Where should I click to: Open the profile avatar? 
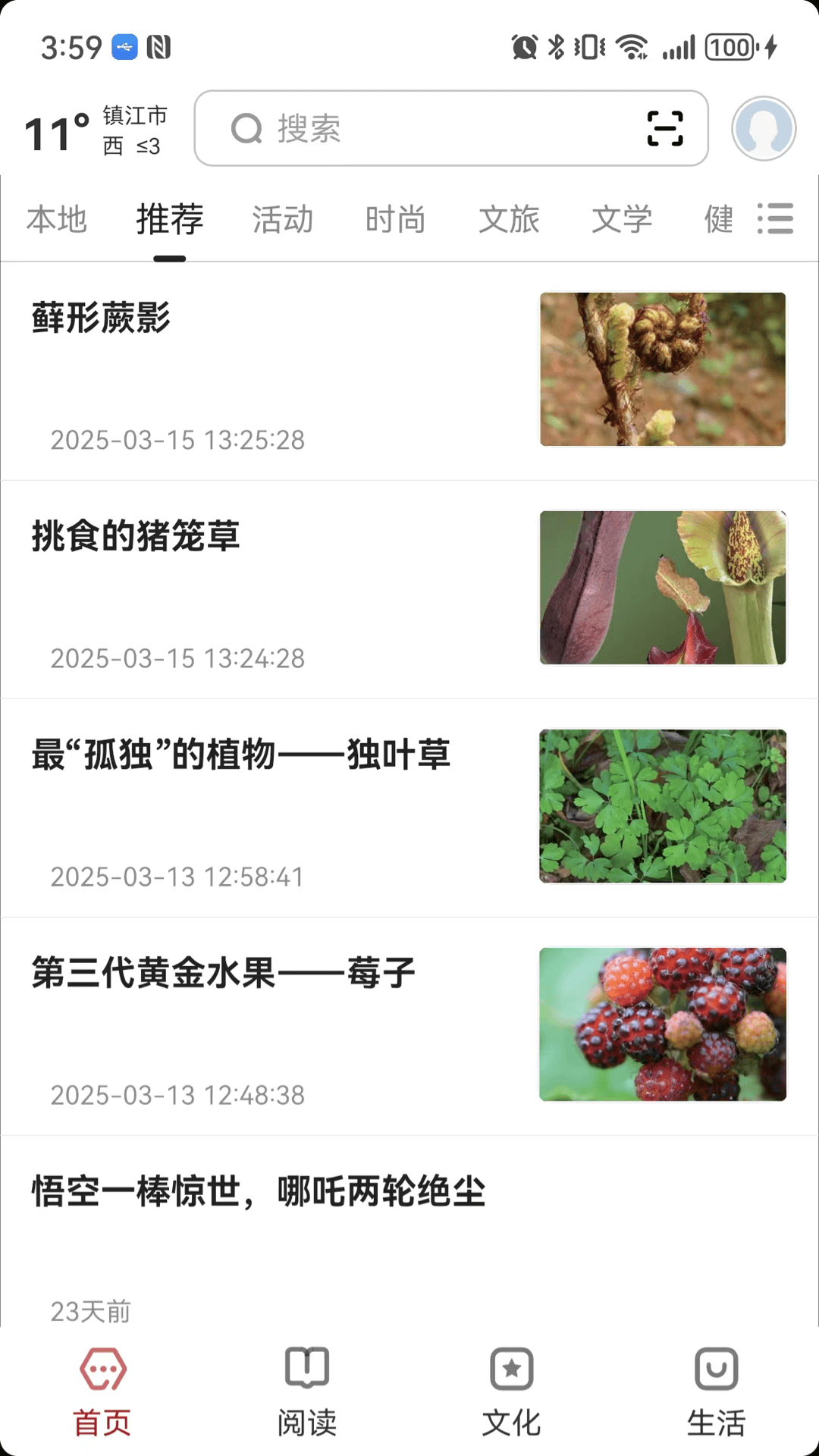click(x=763, y=128)
